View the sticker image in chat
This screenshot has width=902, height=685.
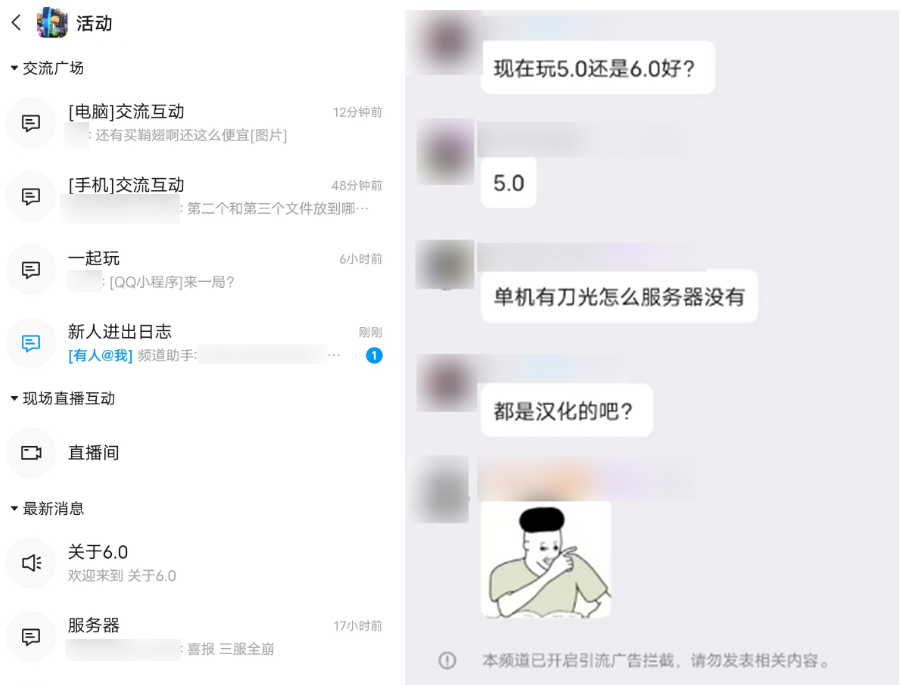(545, 558)
